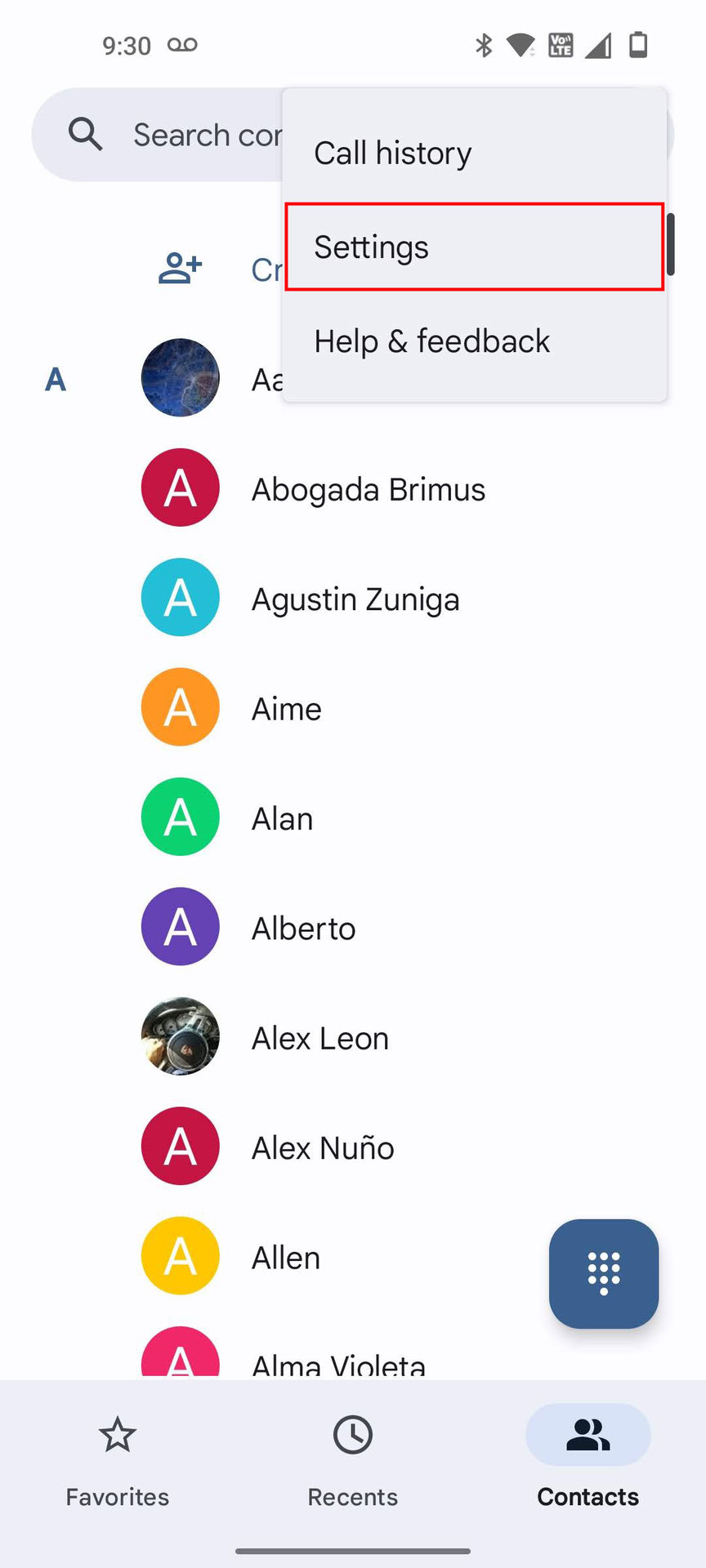Open contact Alex Nuño

323,1147
